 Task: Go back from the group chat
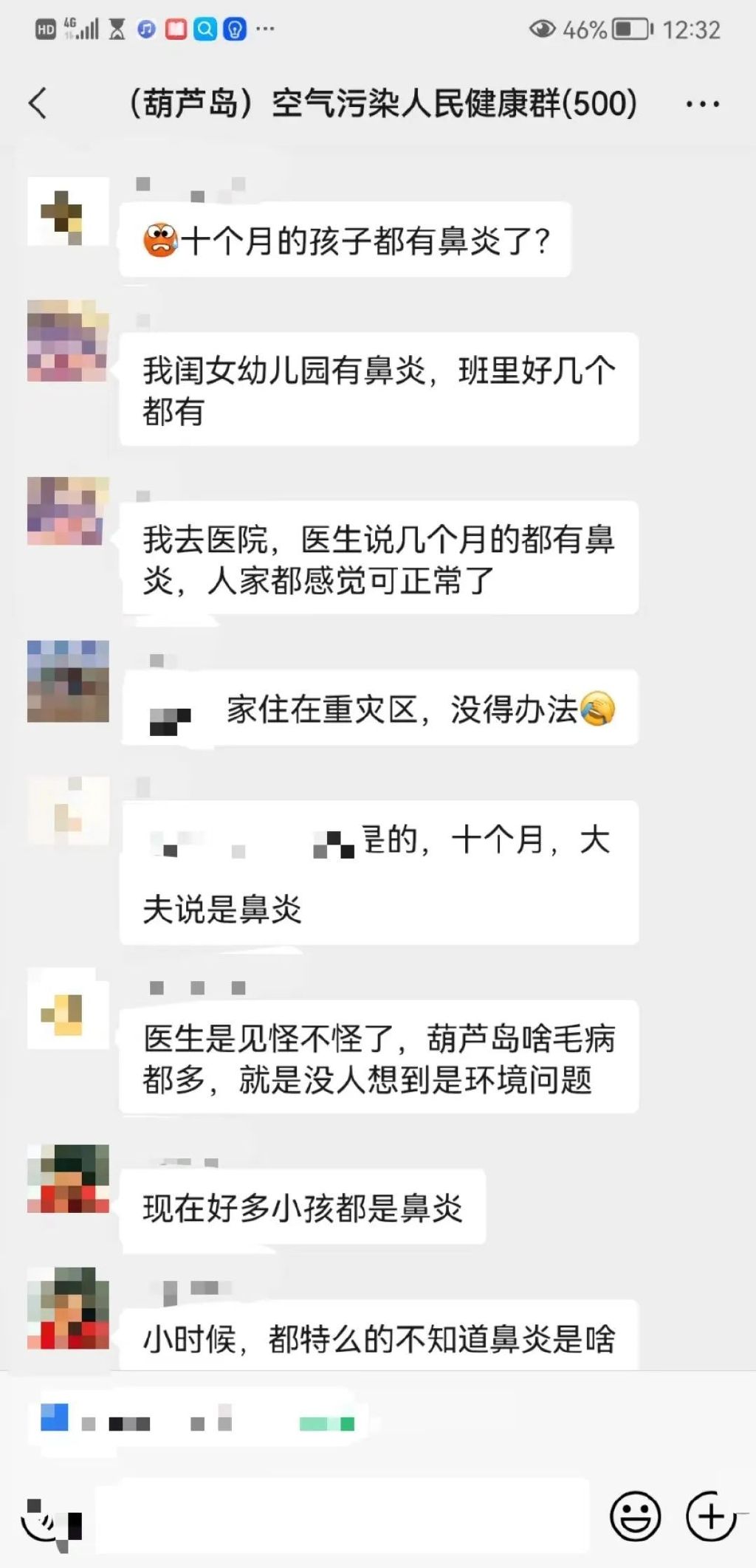38,103
